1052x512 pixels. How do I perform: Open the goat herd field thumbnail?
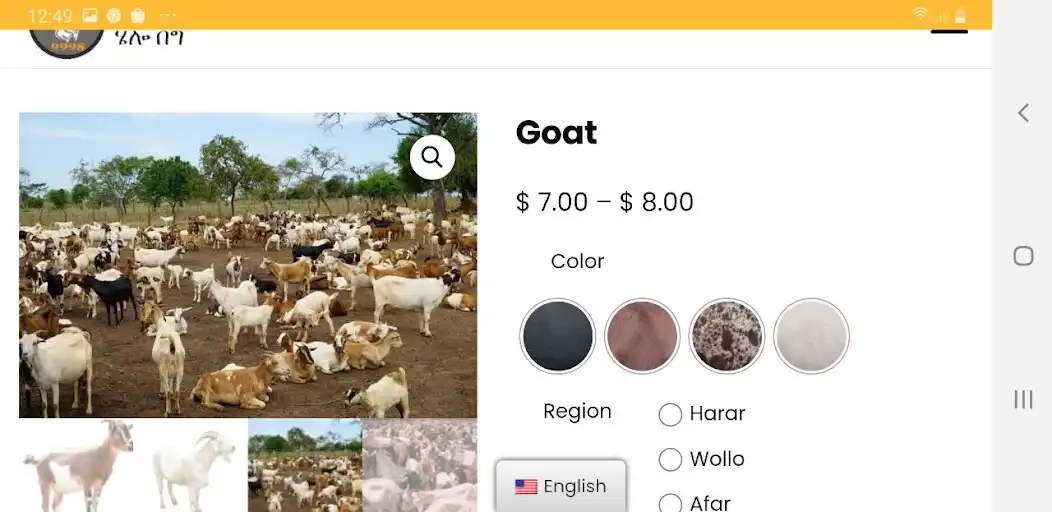point(305,466)
